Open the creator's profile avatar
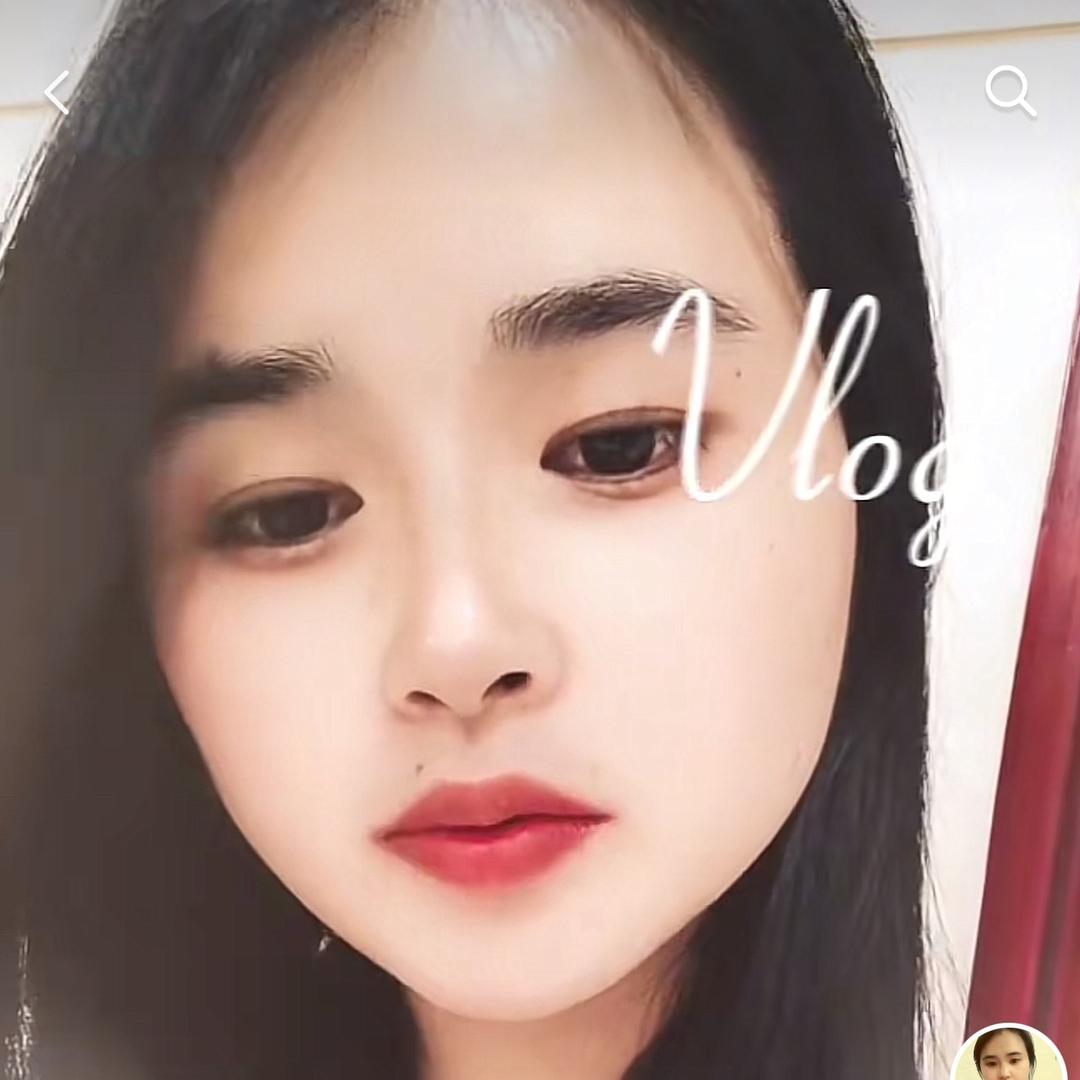Image resolution: width=1080 pixels, height=1080 pixels. point(1008,1055)
